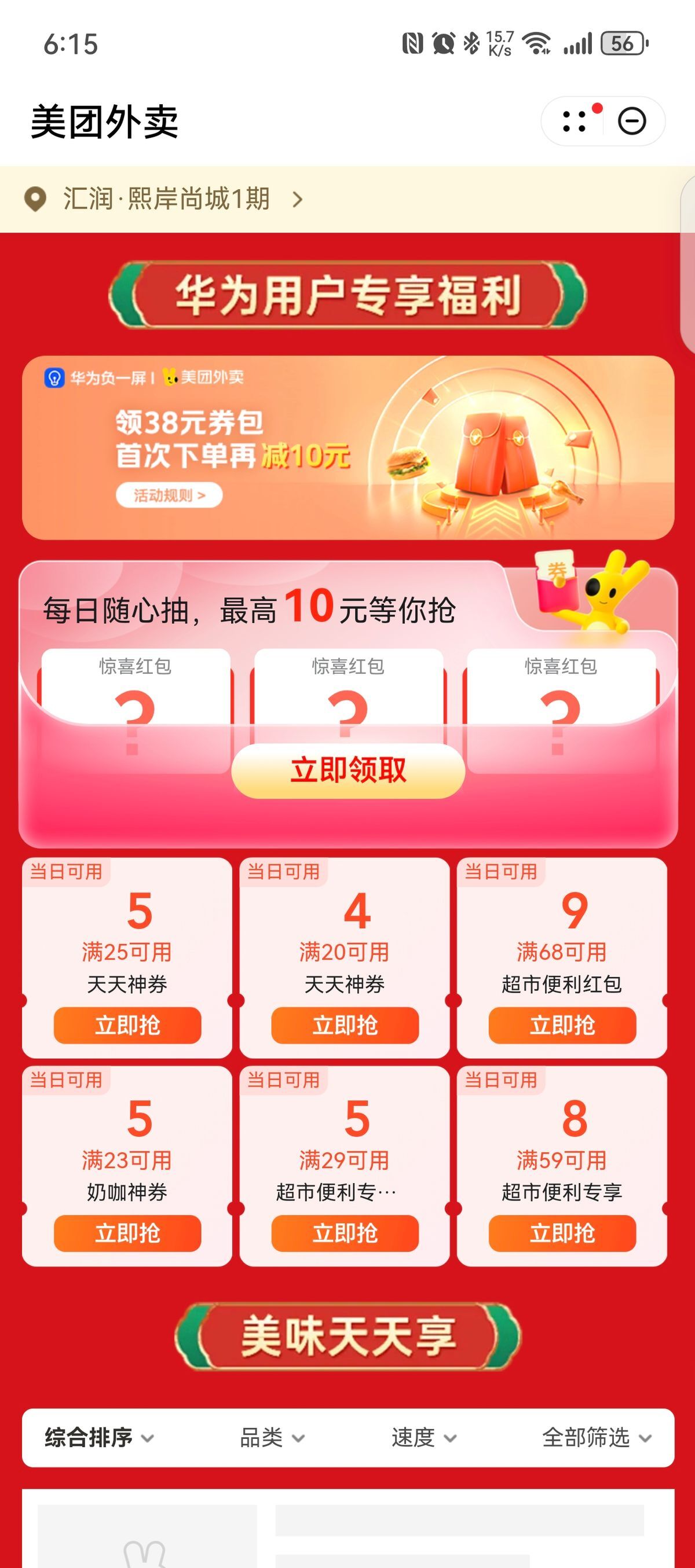Open the 领38元券包 promotional banner

[x=348, y=447]
